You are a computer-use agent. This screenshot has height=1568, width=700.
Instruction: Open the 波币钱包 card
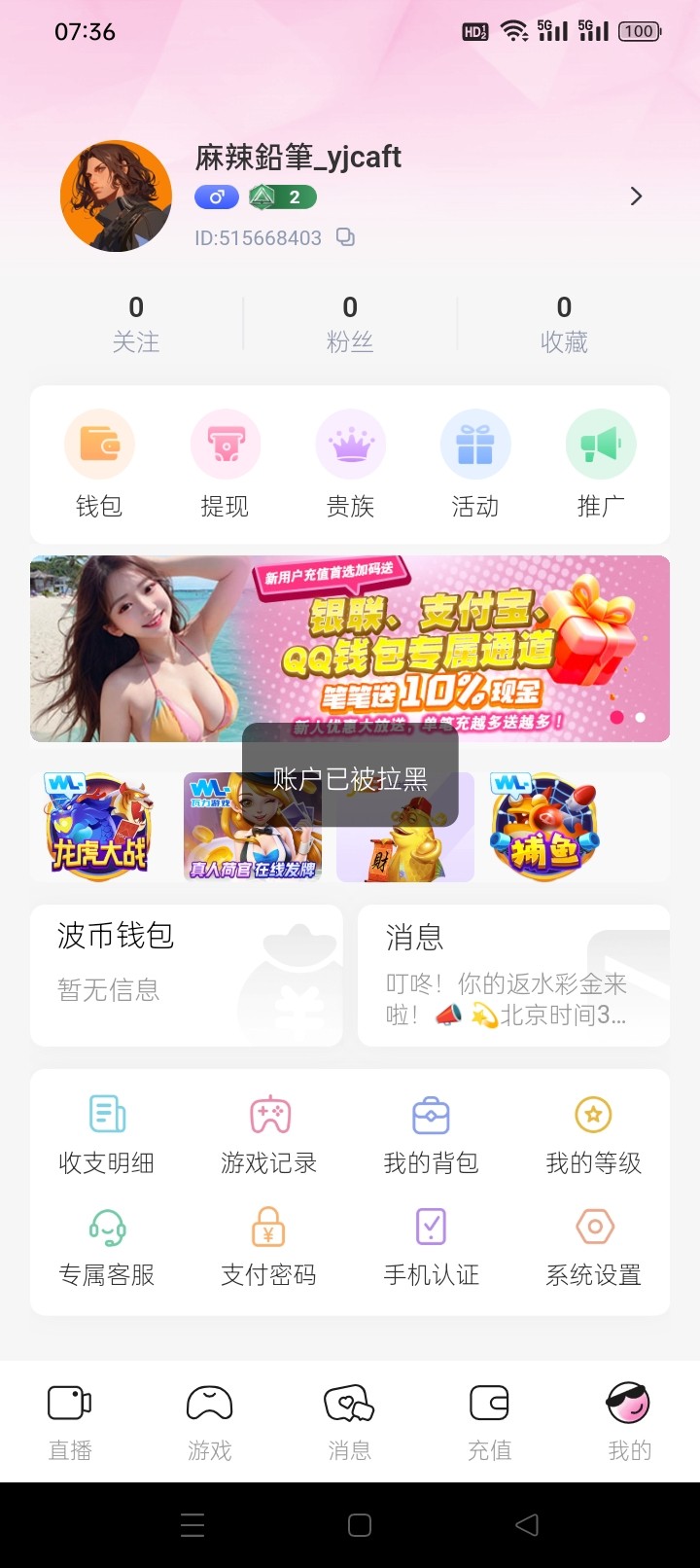(x=186, y=975)
